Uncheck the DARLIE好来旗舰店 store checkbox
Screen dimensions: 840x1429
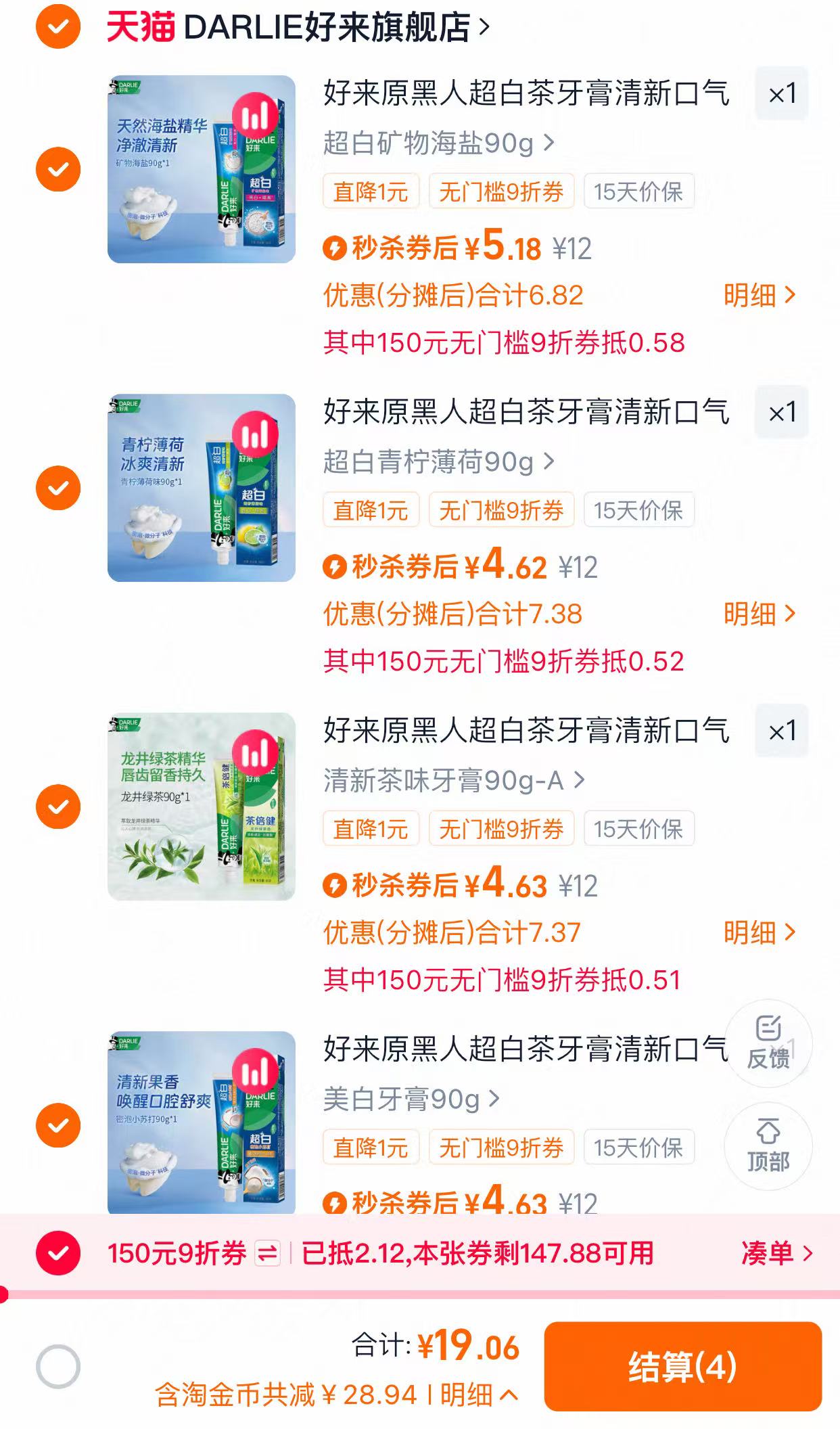tap(58, 26)
